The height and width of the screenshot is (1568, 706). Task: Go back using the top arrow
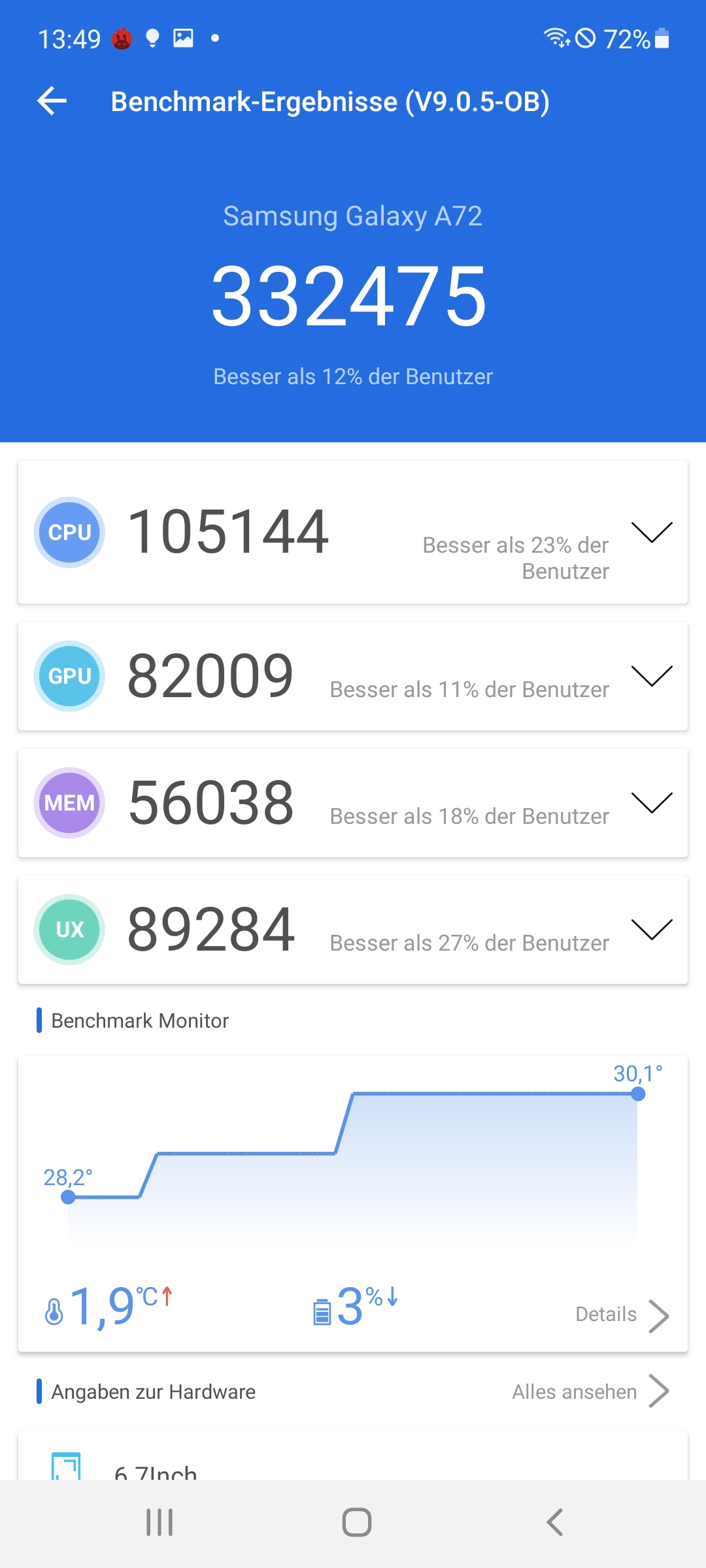click(x=52, y=101)
